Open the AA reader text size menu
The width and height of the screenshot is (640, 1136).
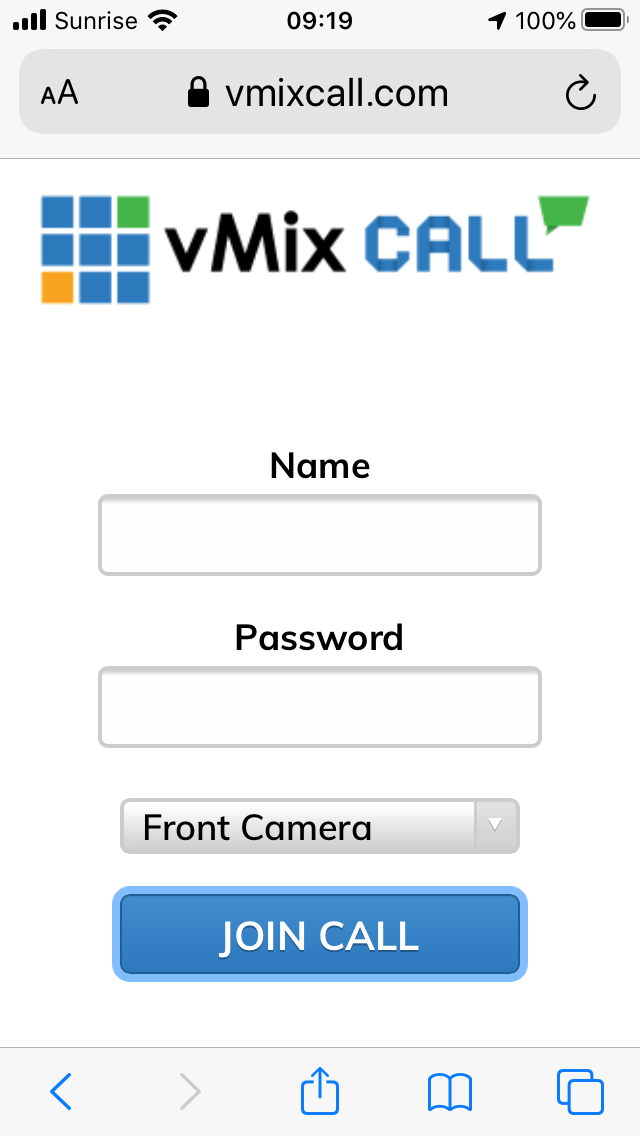59,94
